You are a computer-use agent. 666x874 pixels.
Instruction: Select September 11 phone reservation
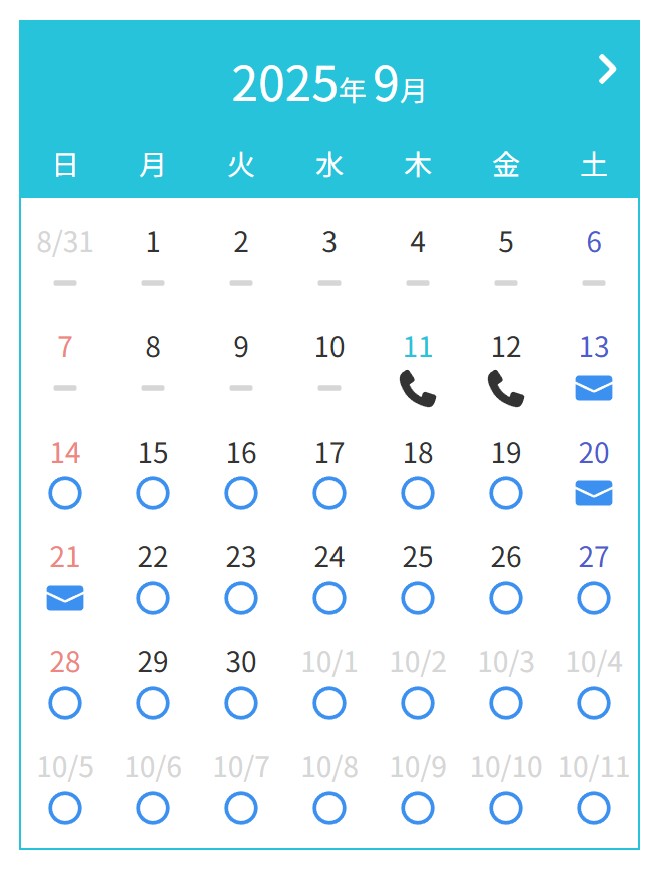click(418, 388)
